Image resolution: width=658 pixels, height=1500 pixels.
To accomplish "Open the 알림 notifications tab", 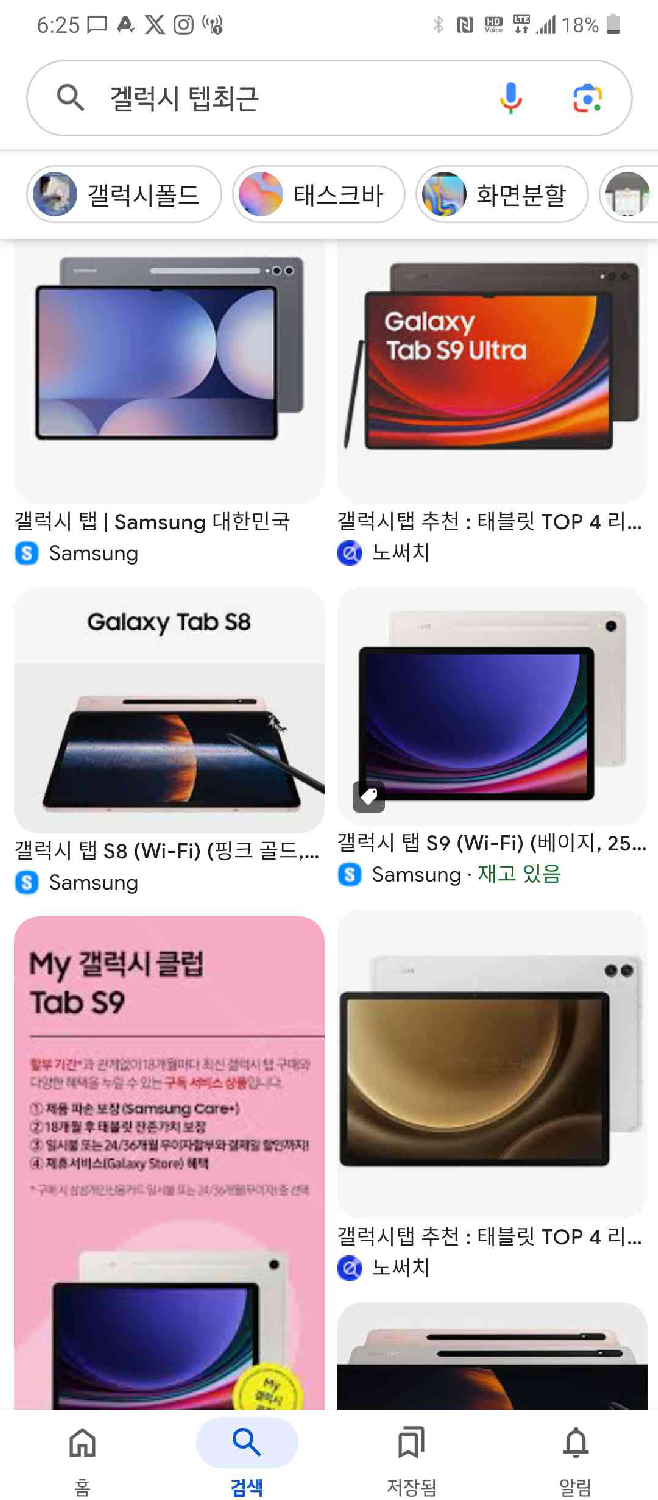I will point(575,1460).
